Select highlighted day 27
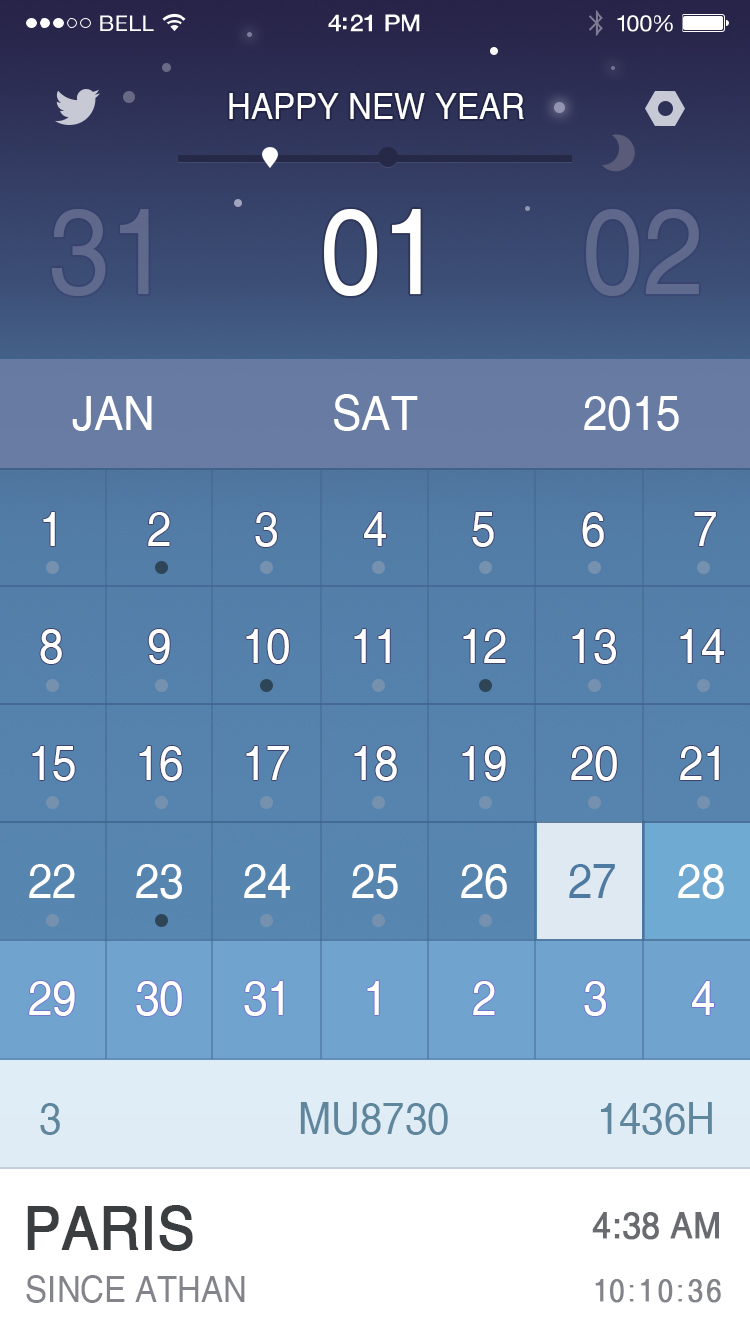Screen dimensions: 750x1334 click(590, 882)
